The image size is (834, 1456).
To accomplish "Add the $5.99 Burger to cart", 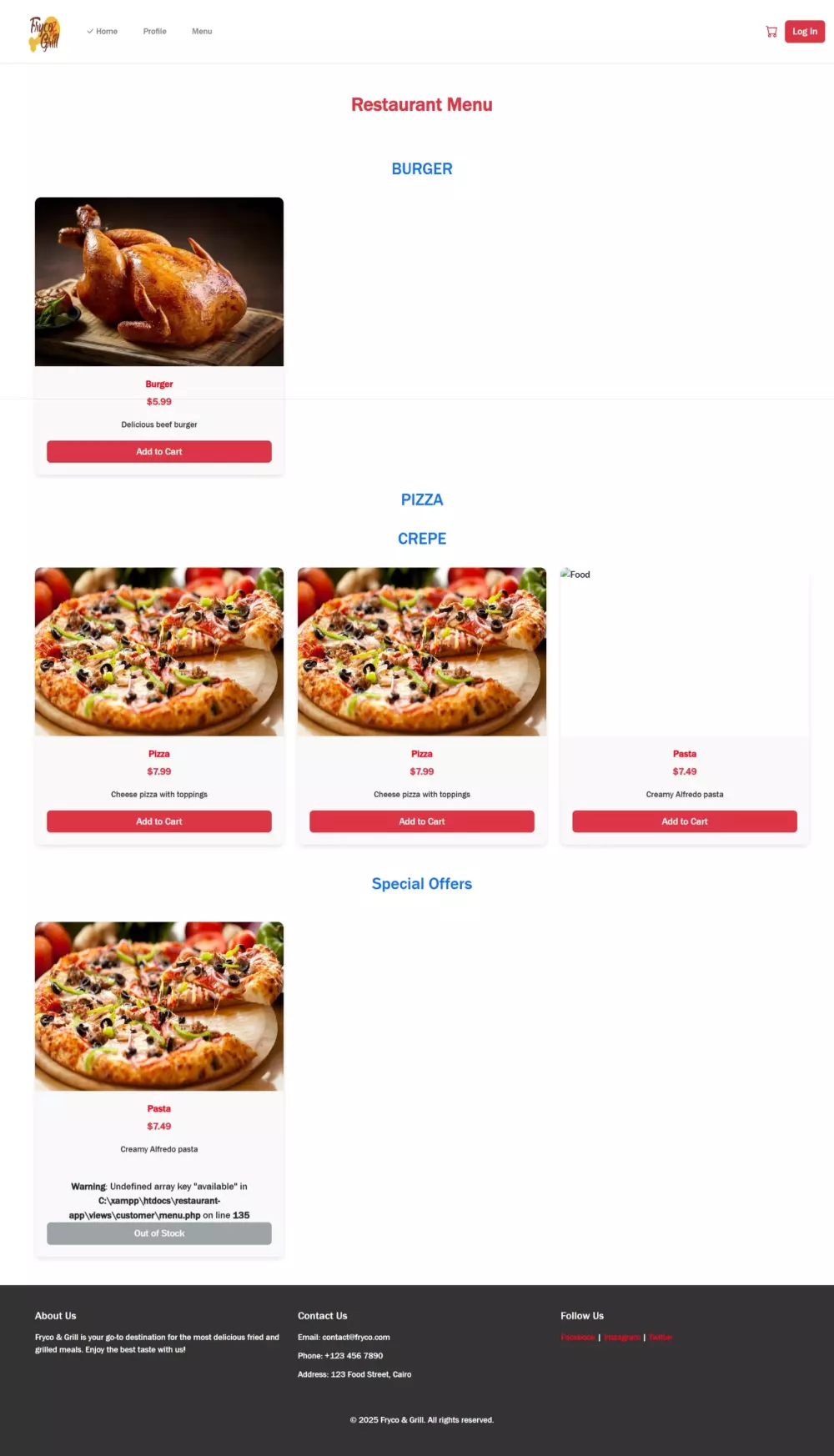I will coord(158,451).
